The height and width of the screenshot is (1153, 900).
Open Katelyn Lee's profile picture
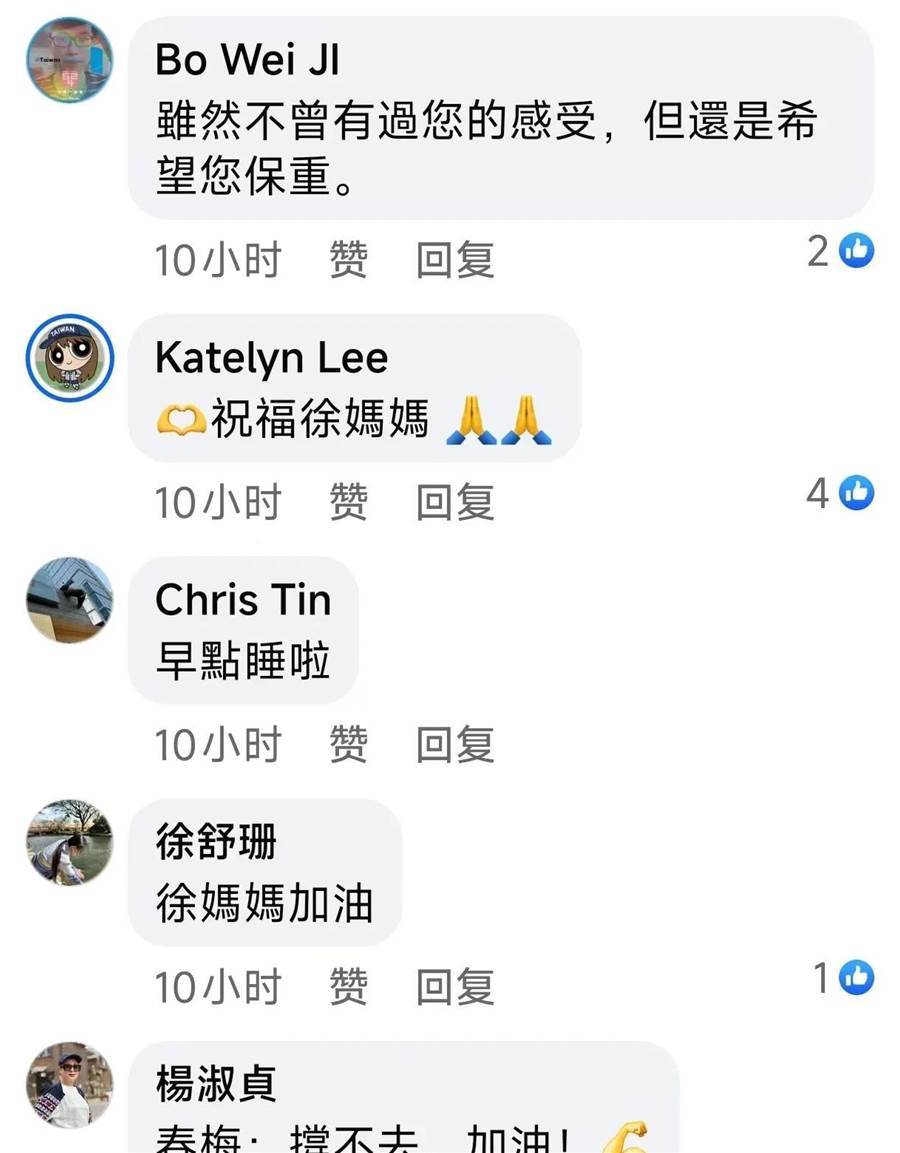(69, 358)
